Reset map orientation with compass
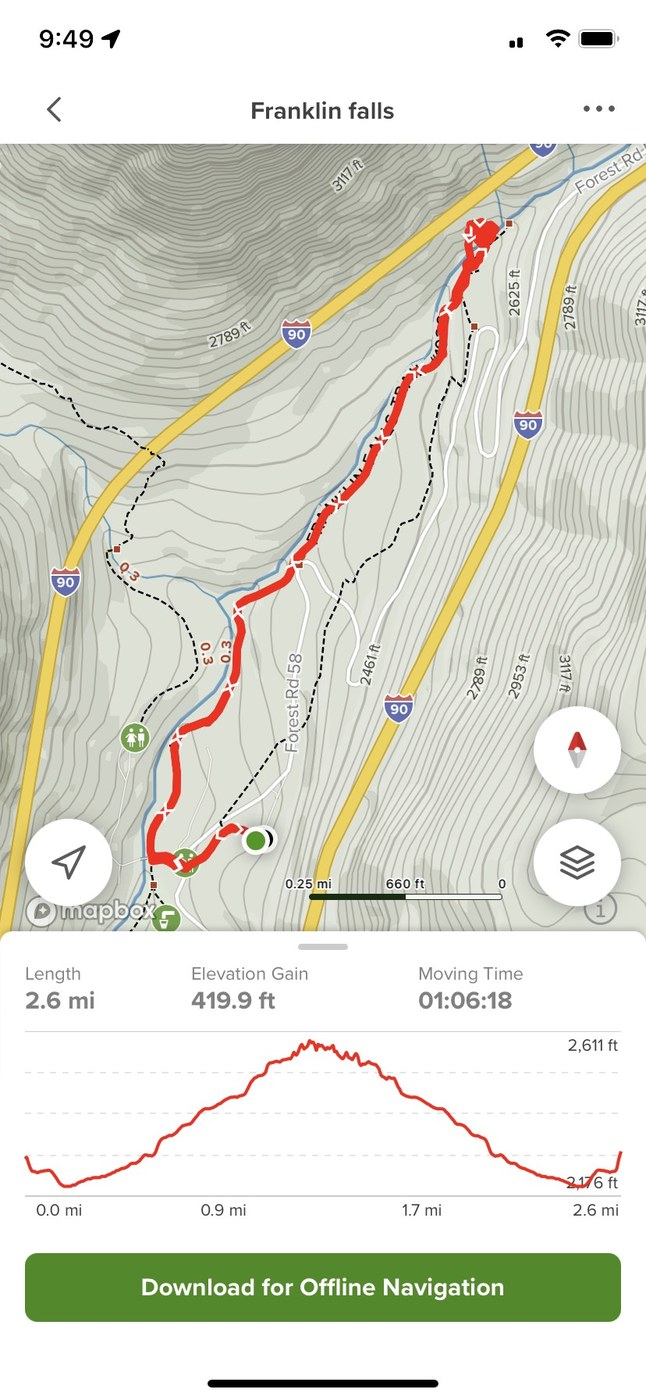646x1400 pixels. pyautogui.click(x=577, y=750)
